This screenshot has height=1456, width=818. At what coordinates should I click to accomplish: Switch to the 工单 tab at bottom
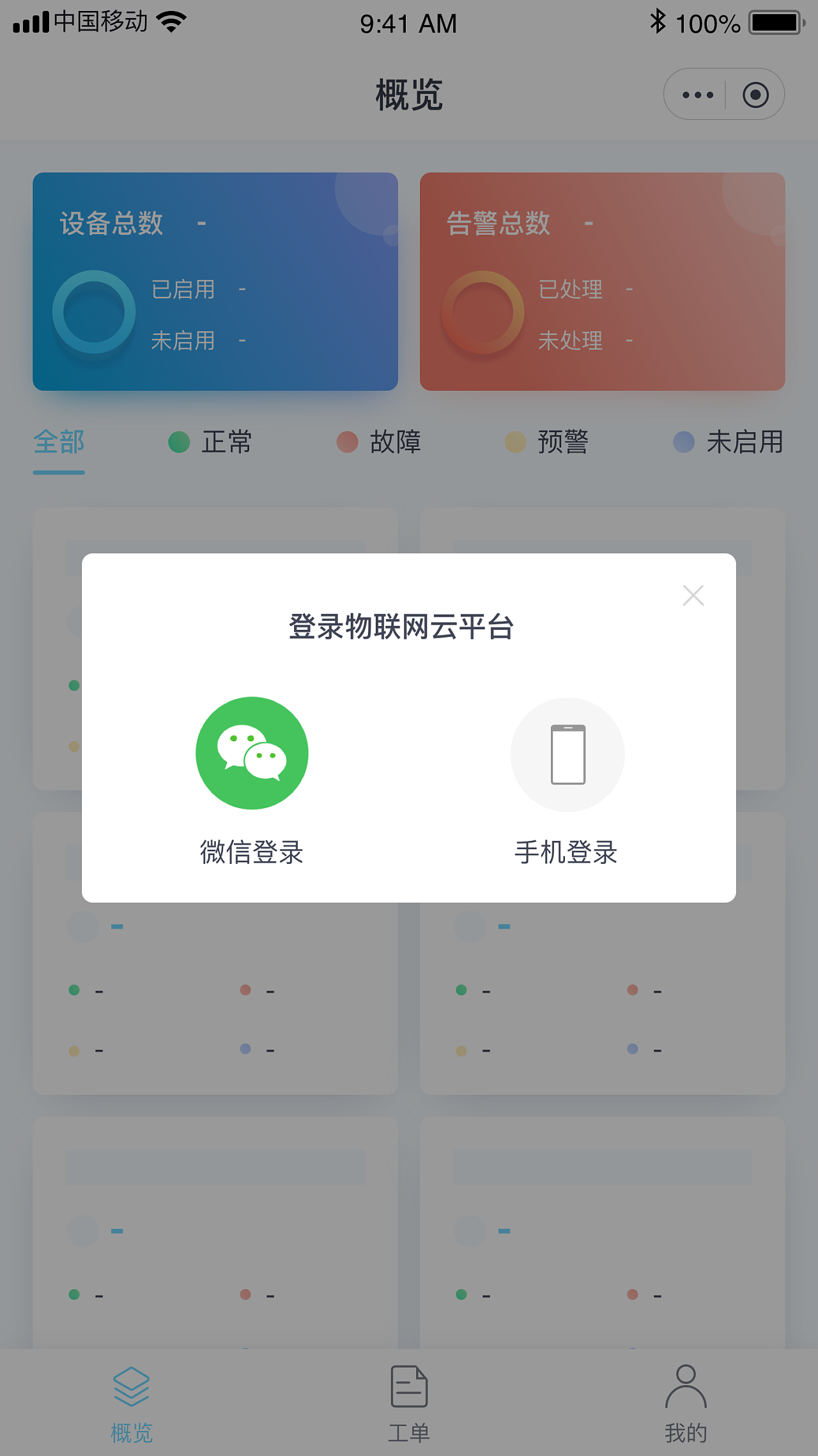pyautogui.click(x=408, y=1433)
